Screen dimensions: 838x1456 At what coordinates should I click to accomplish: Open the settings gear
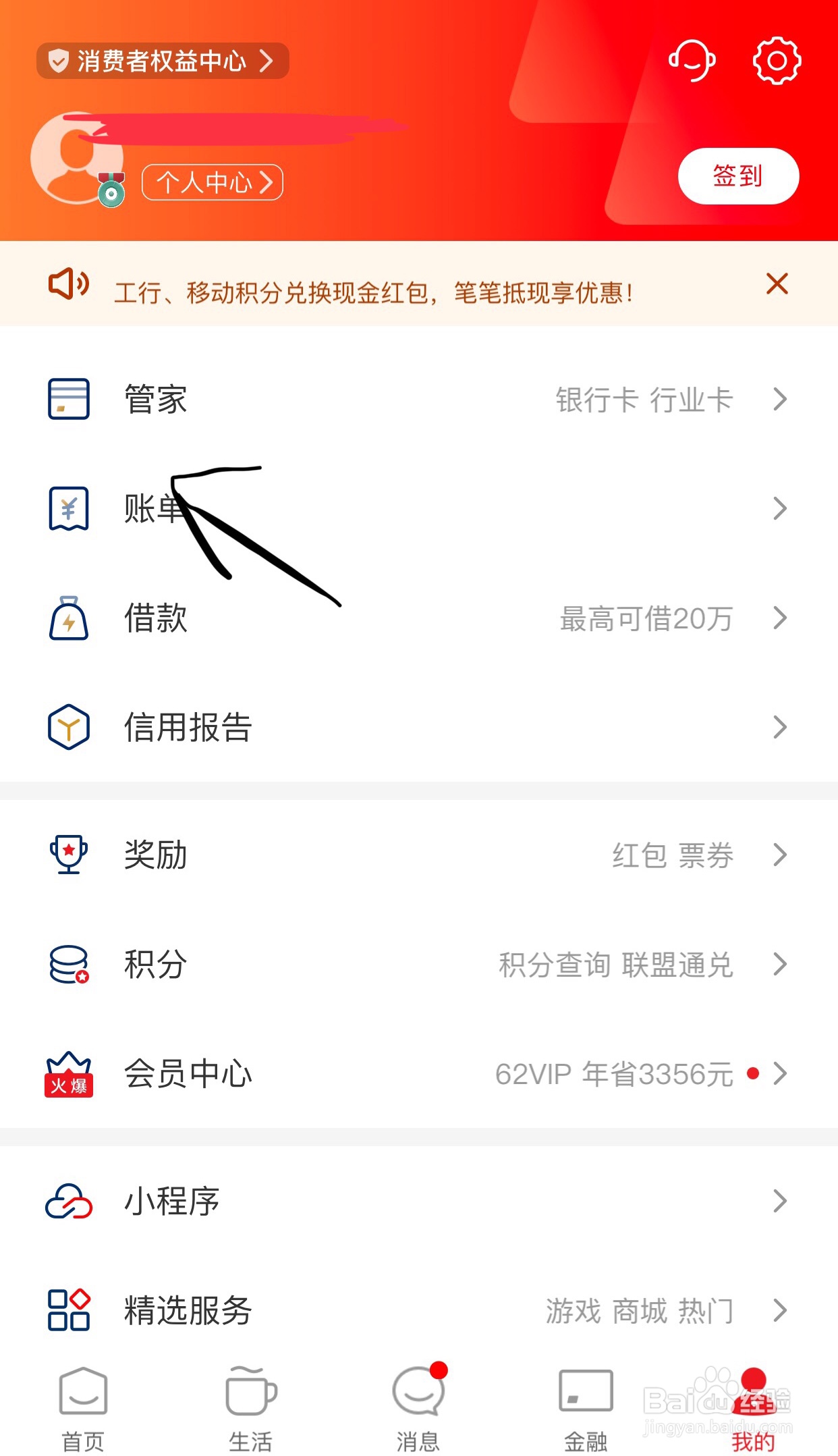click(x=776, y=61)
